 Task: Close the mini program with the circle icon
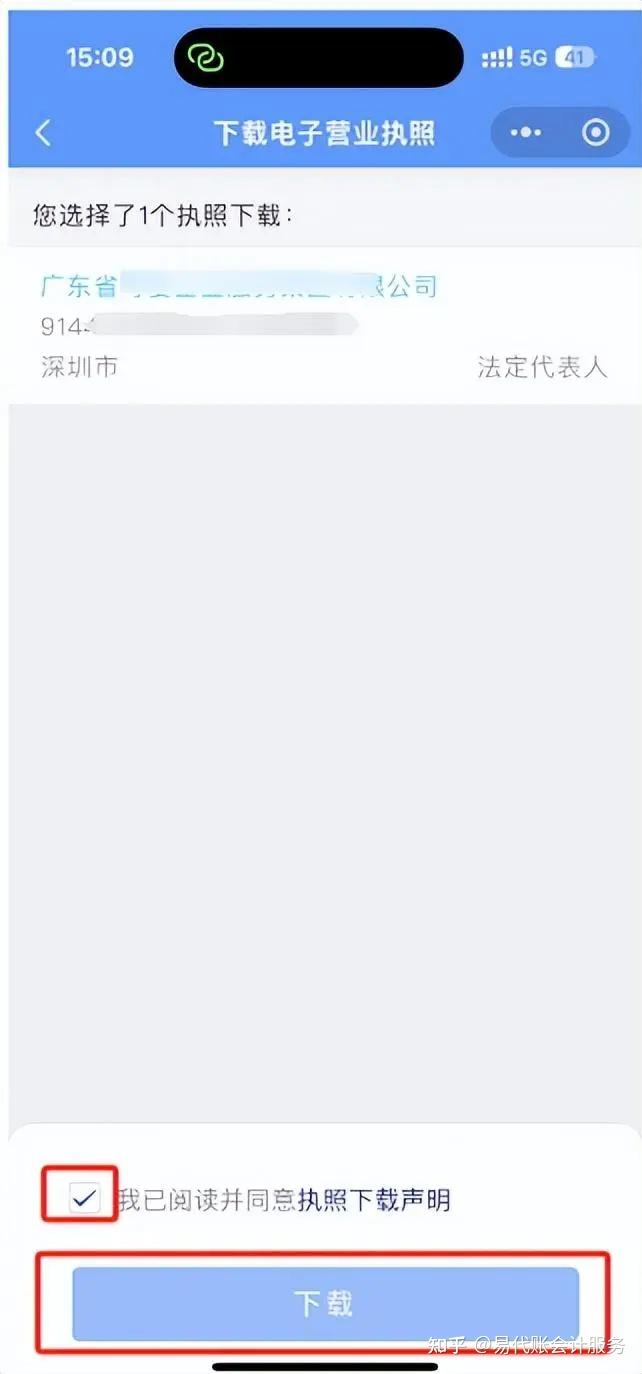pyautogui.click(x=596, y=133)
